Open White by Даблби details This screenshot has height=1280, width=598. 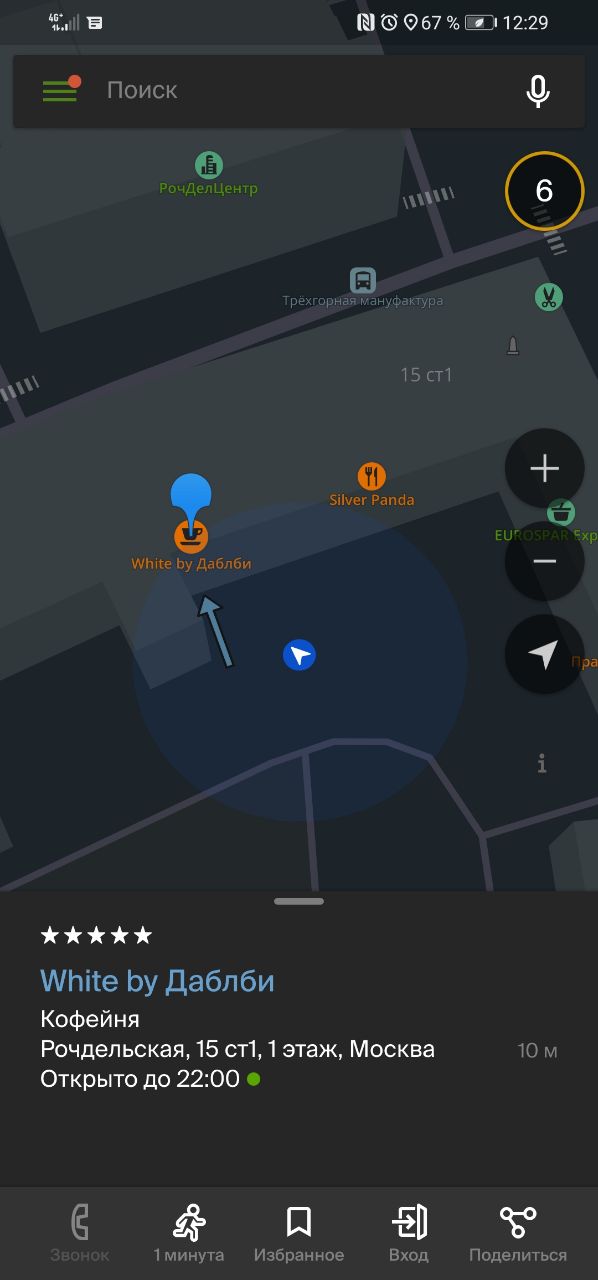(x=157, y=981)
